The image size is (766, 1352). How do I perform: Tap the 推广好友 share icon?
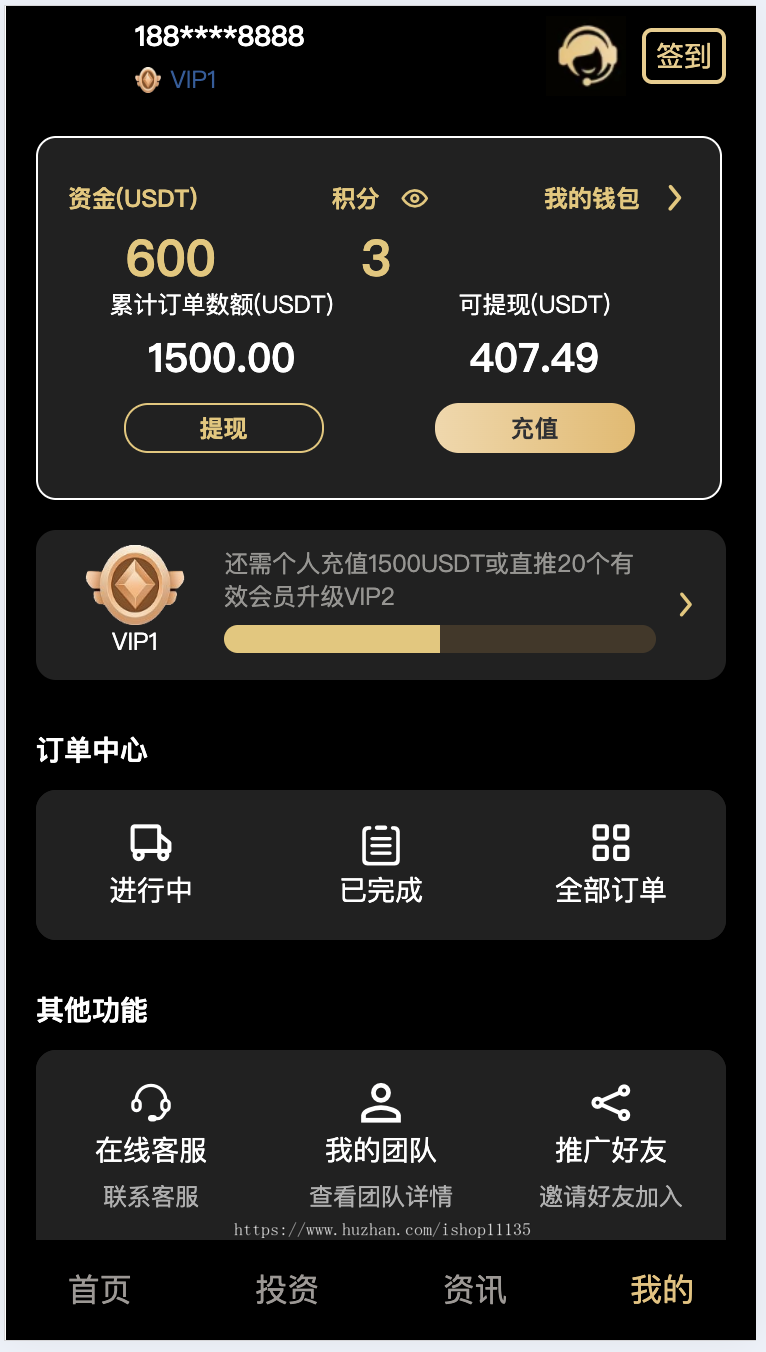click(610, 1103)
